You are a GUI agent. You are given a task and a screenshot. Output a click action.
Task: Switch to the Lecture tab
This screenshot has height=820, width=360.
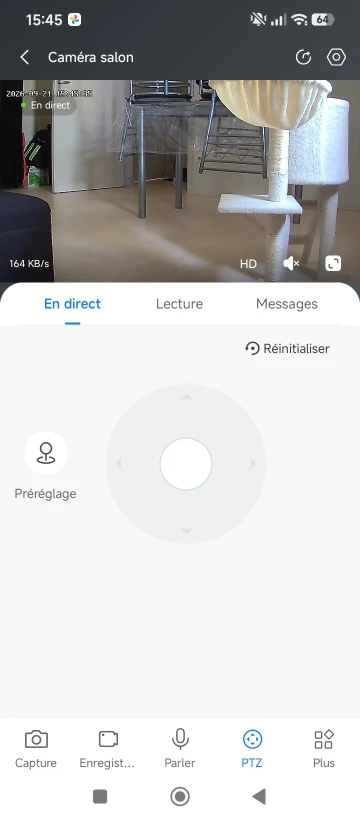point(179,304)
